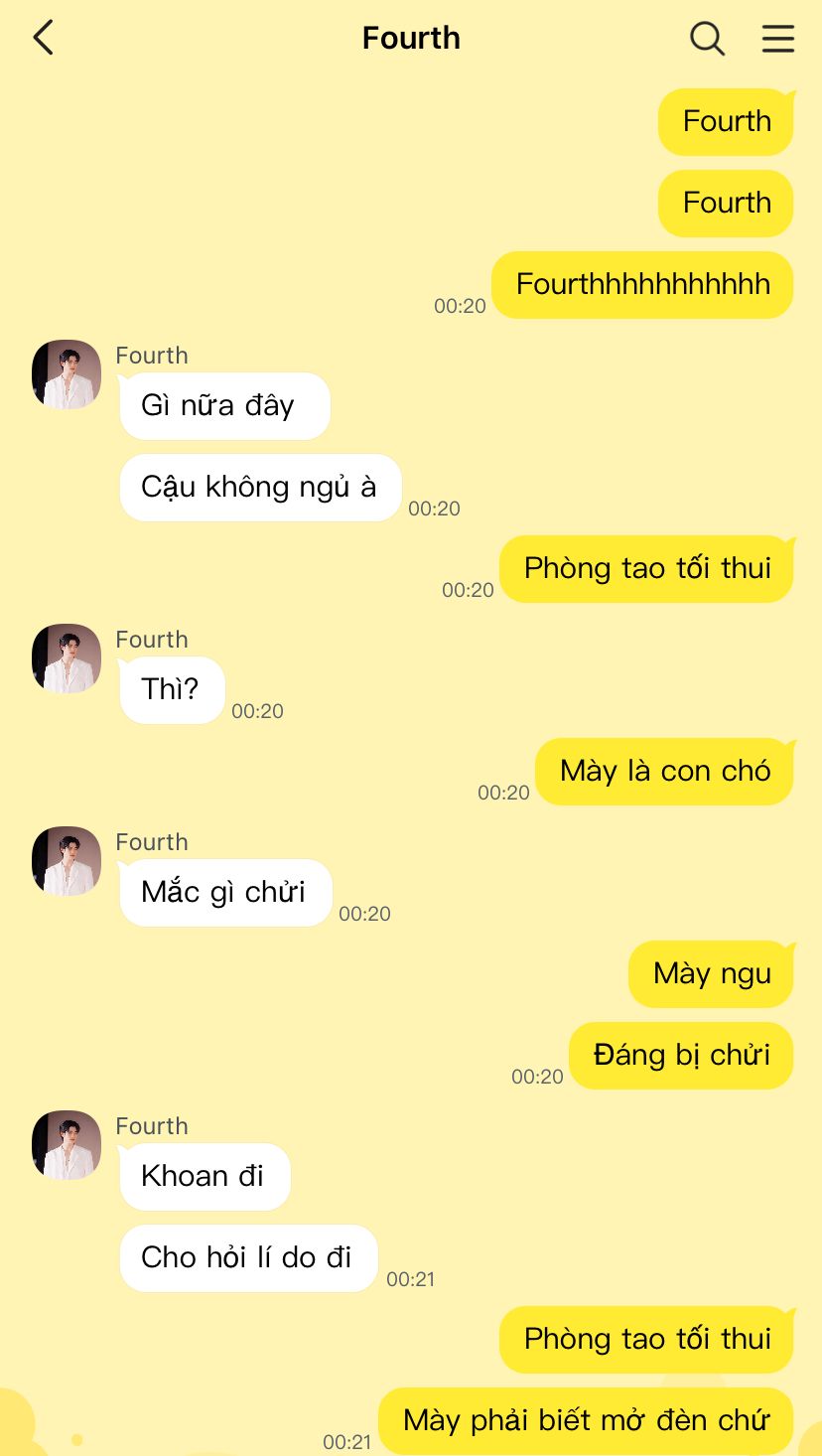
Task: Search within this conversation
Action: point(707,38)
